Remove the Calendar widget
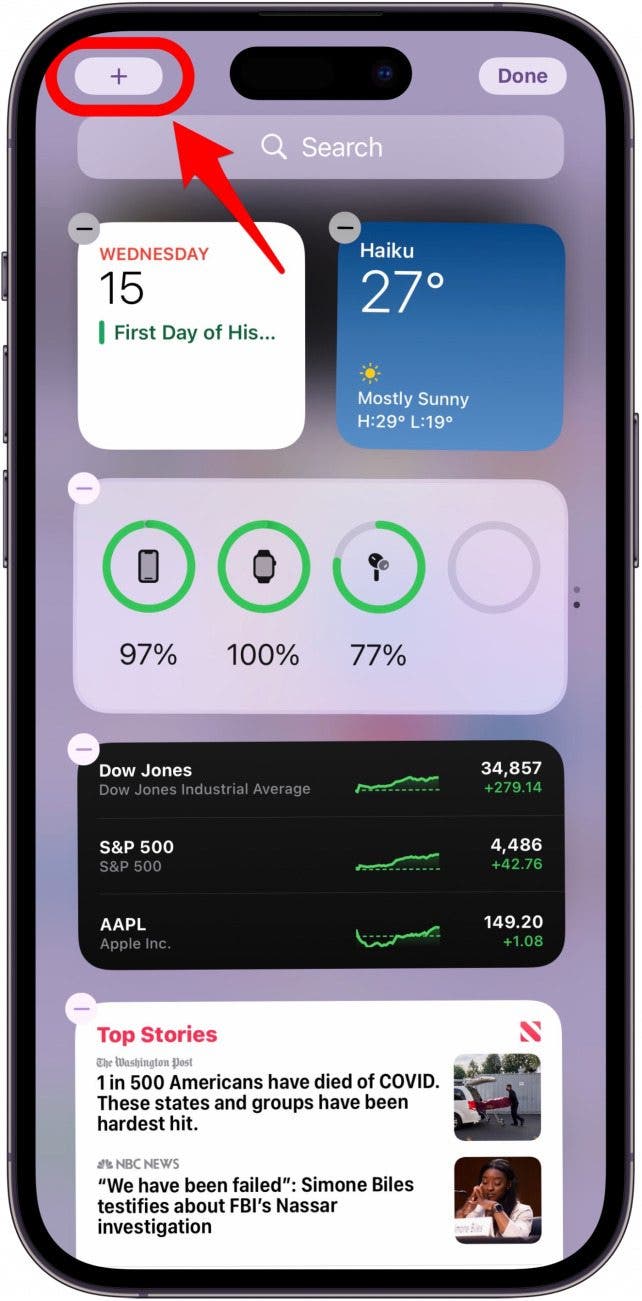The image size is (642, 1301). (84, 229)
